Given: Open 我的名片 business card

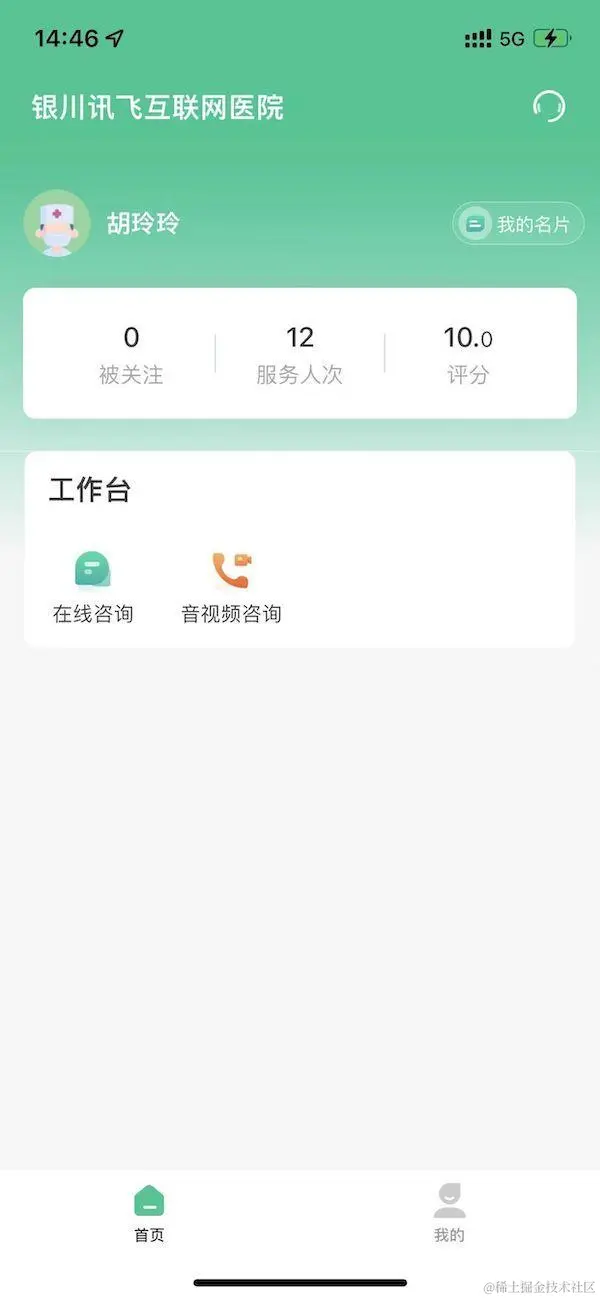Looking at the screenshot, I should click(x=518, y=224).
